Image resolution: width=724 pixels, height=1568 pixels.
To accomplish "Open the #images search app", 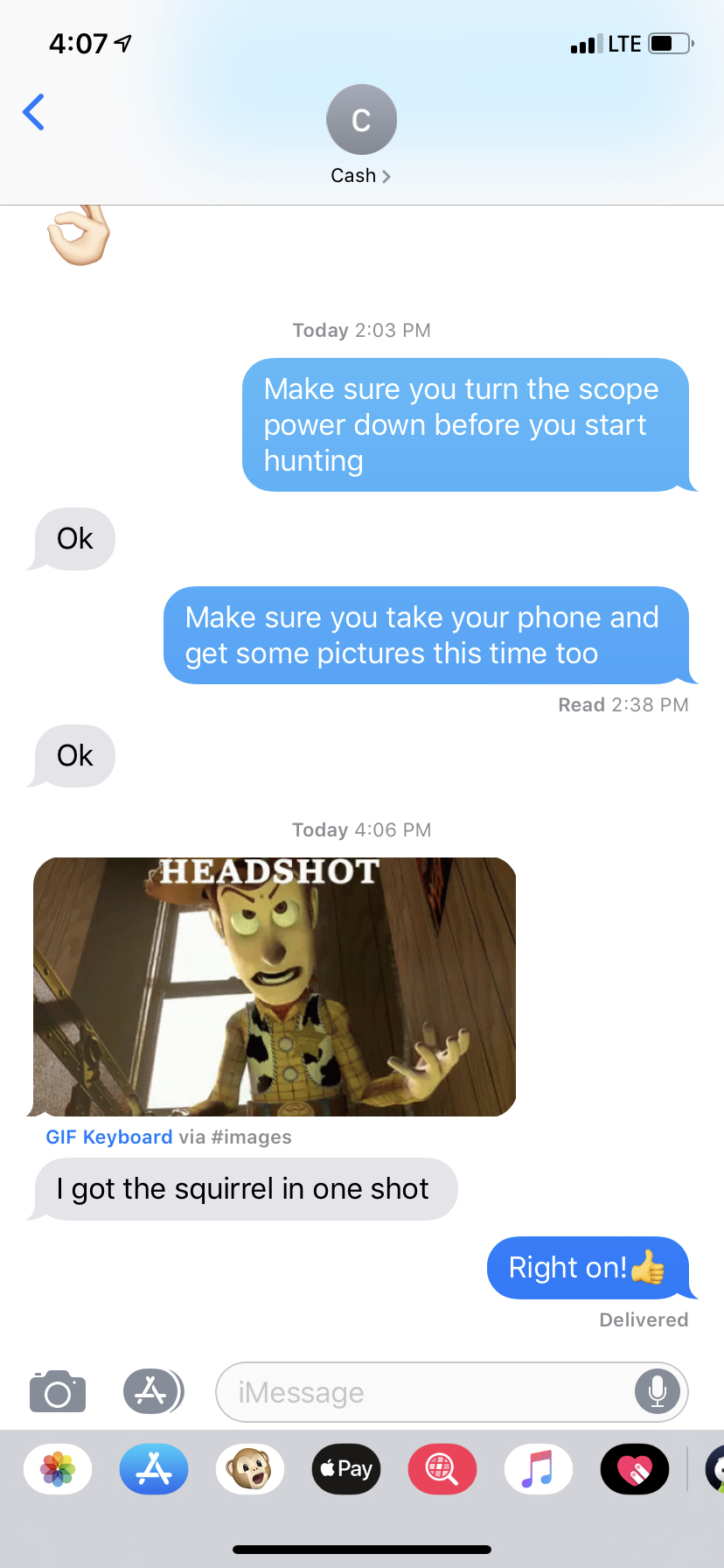I will (x=442, y=1469).
